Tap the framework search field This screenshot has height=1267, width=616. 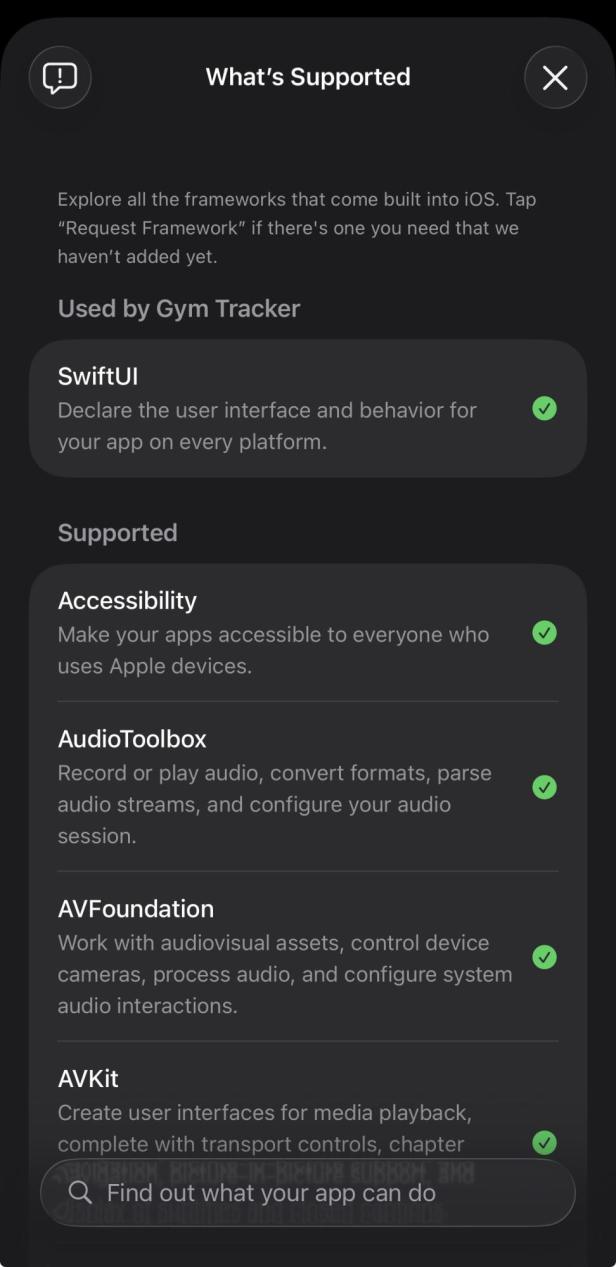(x=308, y=1192)
